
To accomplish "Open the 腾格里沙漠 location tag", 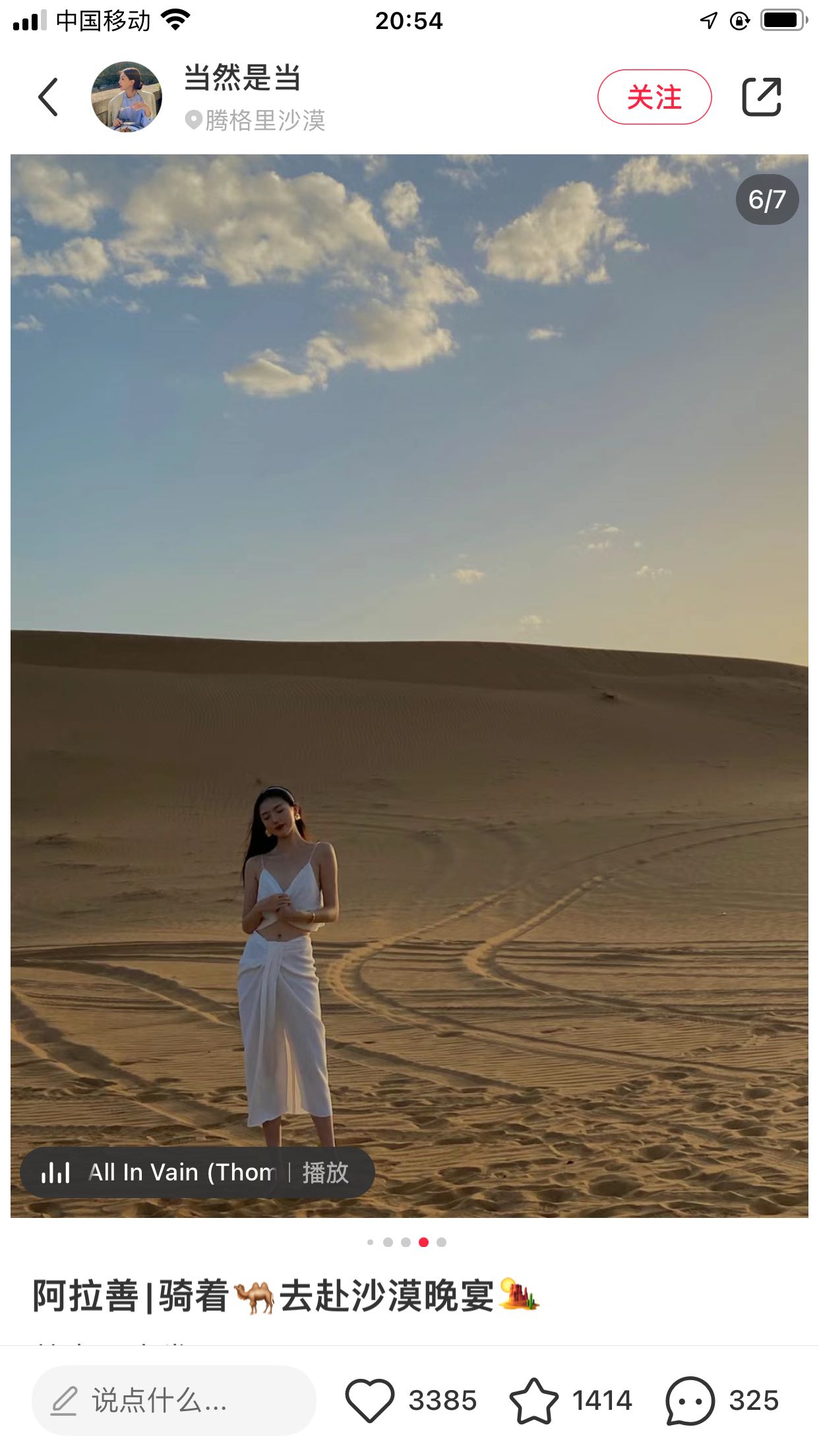I will tap(257, 121).
